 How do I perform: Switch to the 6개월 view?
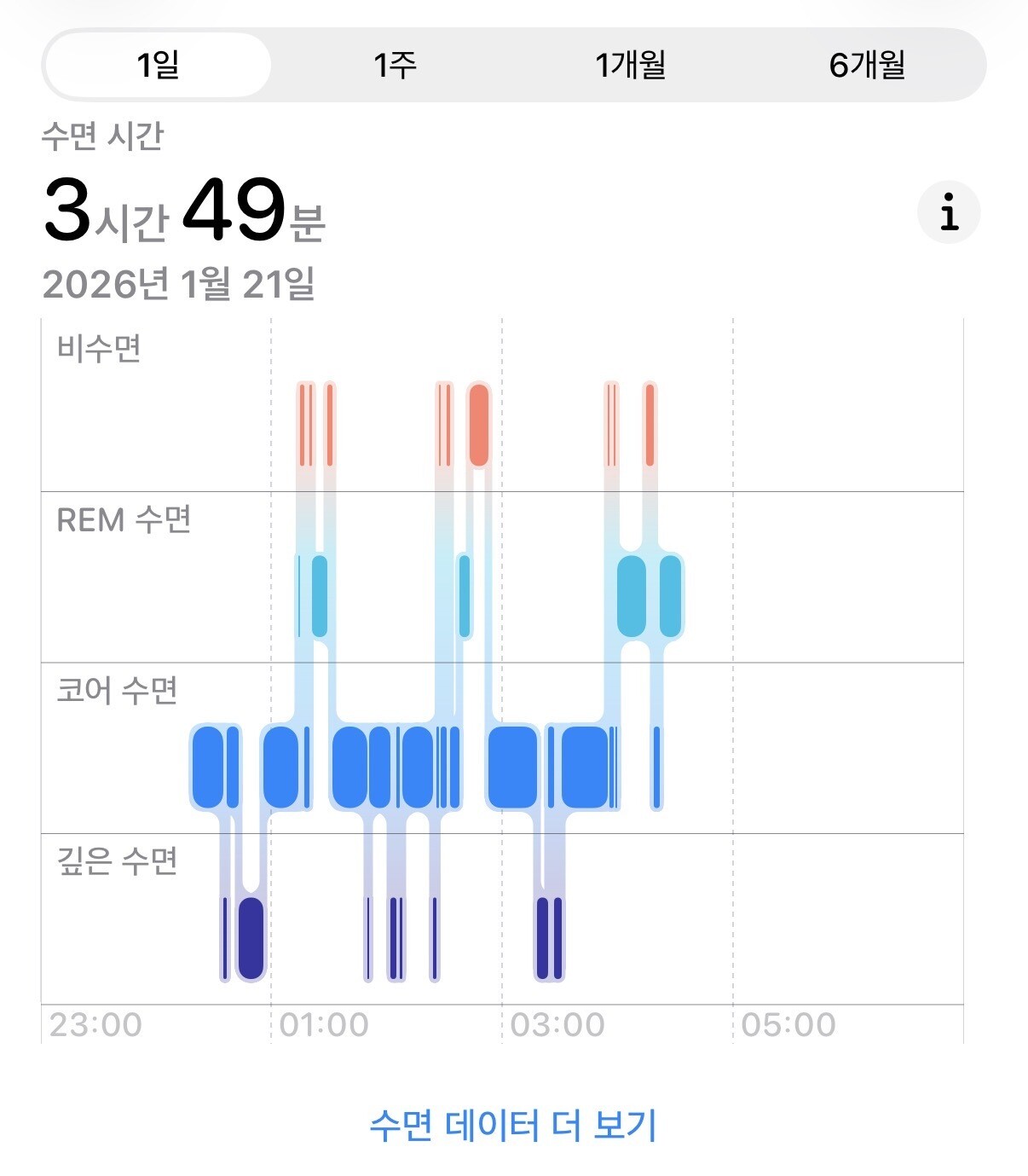[867, 65]
